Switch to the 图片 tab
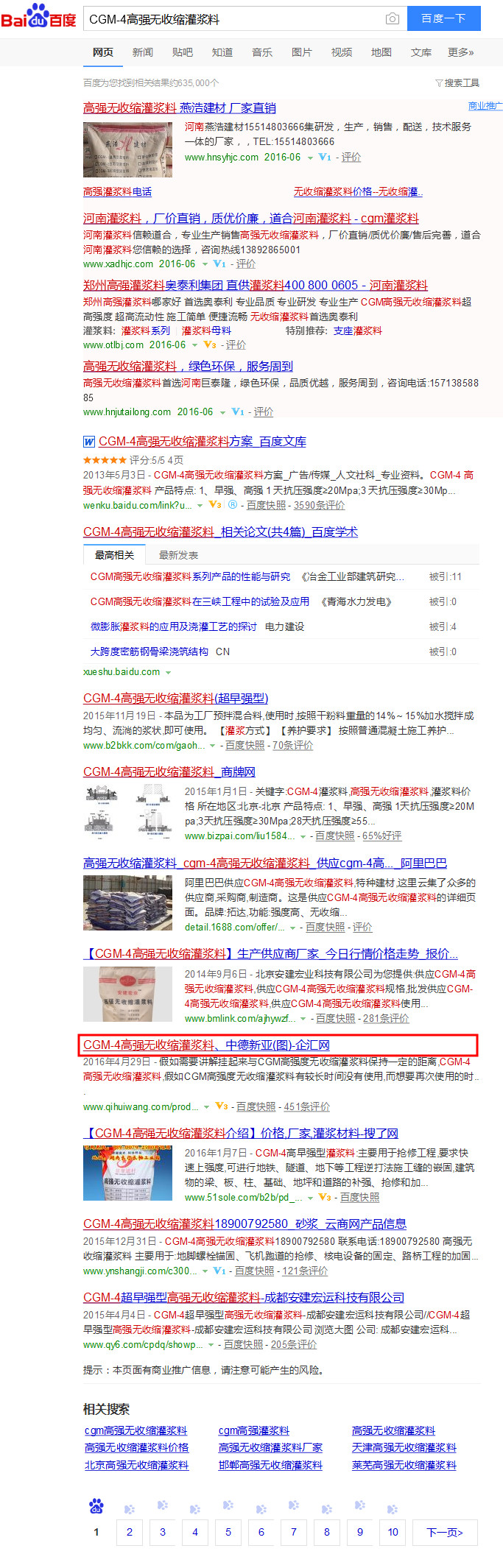The image size is (503, 1568). pos(302,52)
